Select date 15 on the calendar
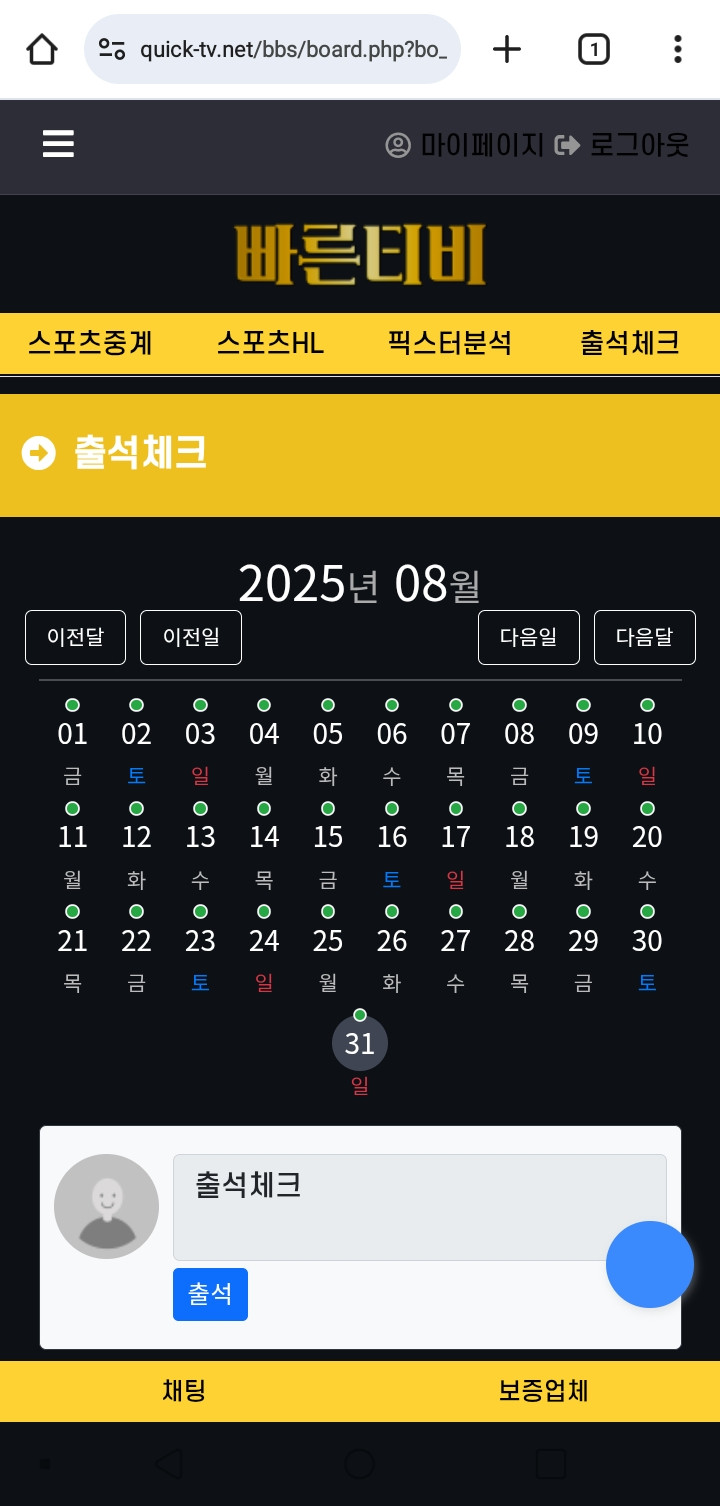The height and width of the screenshot is (1506, 720). point(328,837)
